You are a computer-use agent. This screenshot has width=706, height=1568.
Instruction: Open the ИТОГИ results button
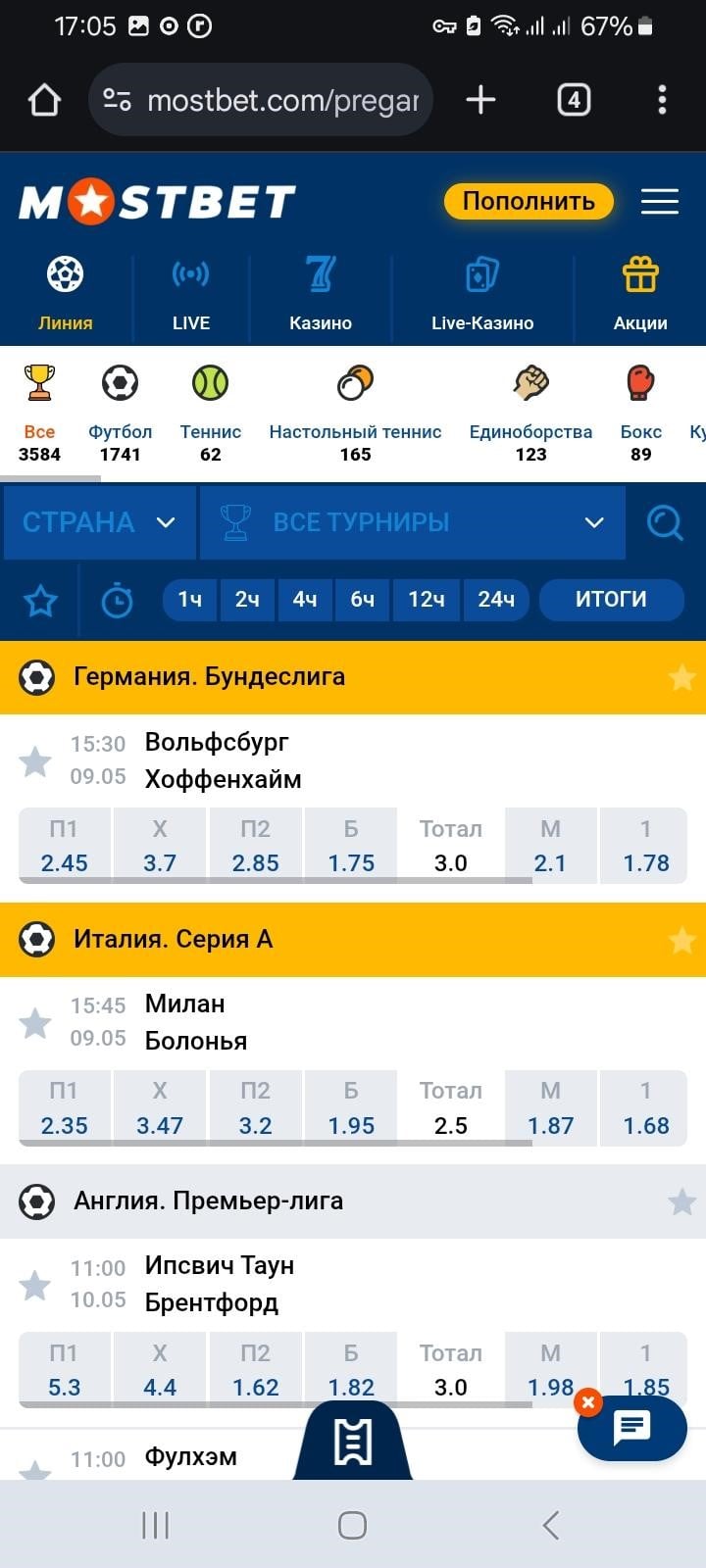[611, 600]
